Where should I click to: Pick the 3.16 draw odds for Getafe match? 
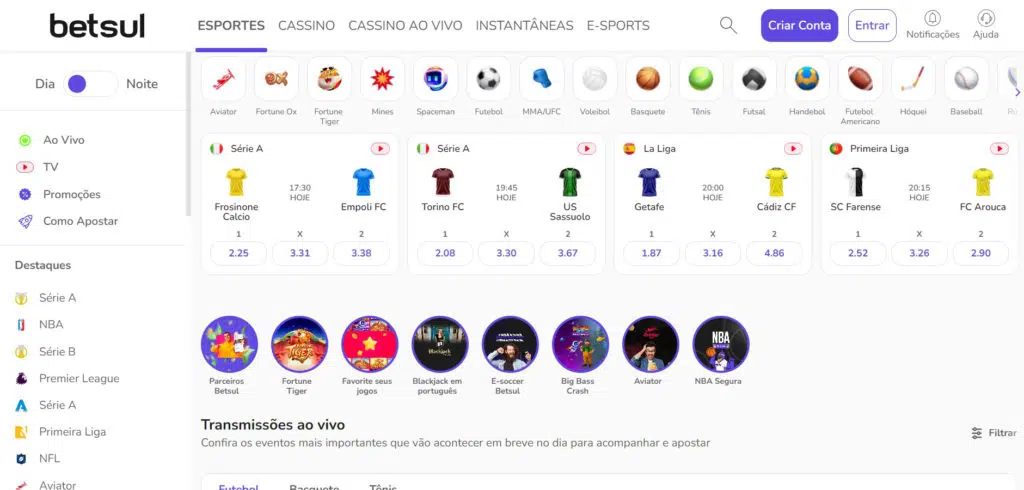pos(713,254)
